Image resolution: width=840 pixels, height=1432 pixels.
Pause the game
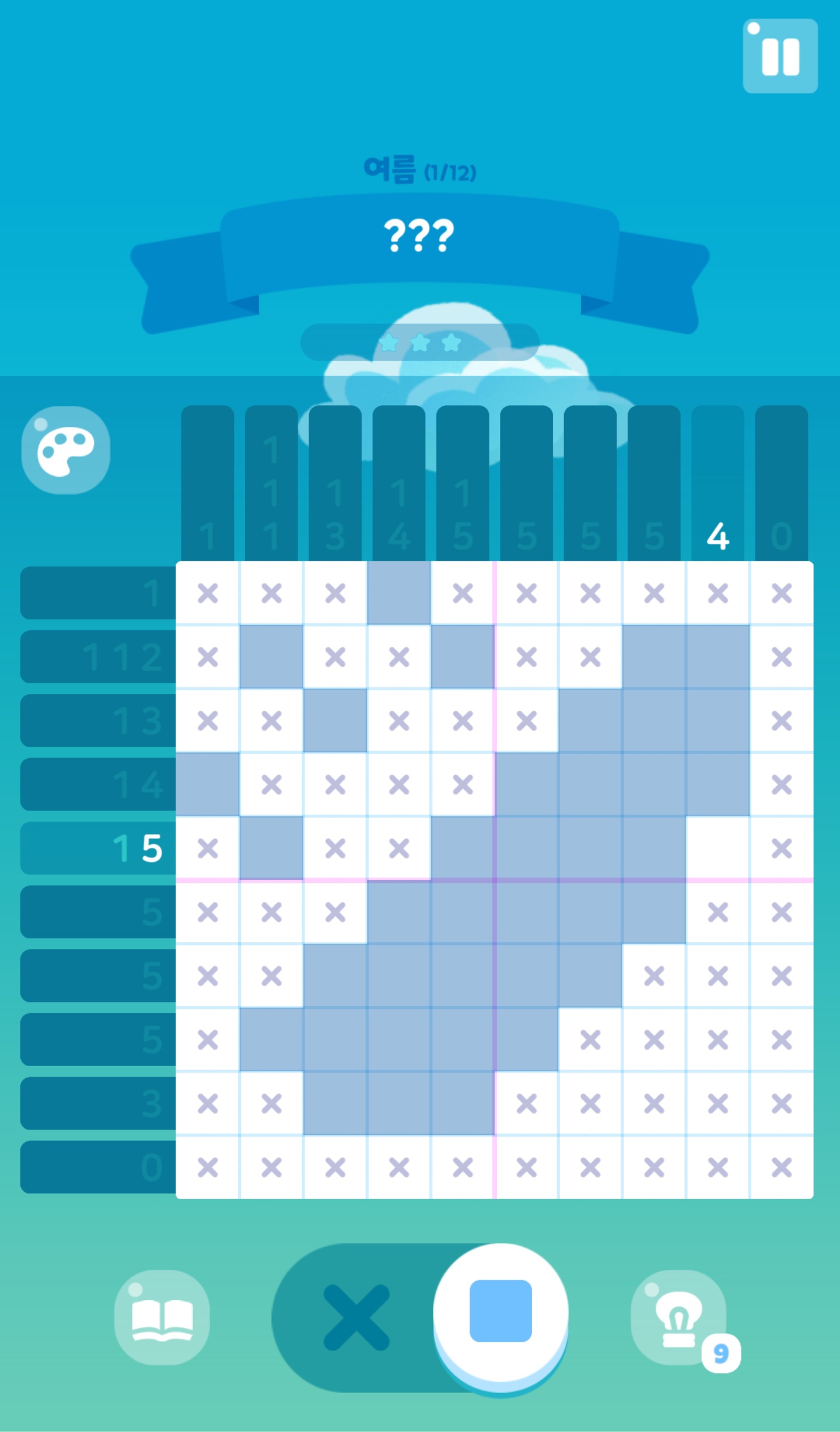tap(780, 56)
